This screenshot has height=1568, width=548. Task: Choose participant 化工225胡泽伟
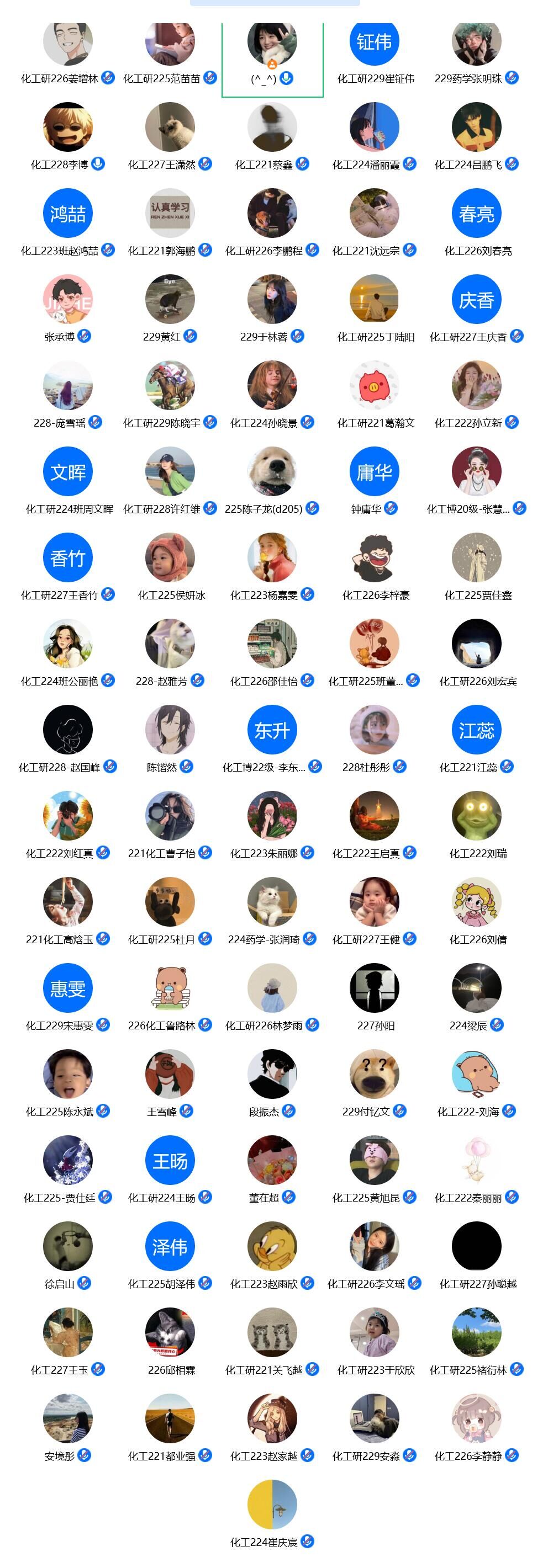(170, 1247)
